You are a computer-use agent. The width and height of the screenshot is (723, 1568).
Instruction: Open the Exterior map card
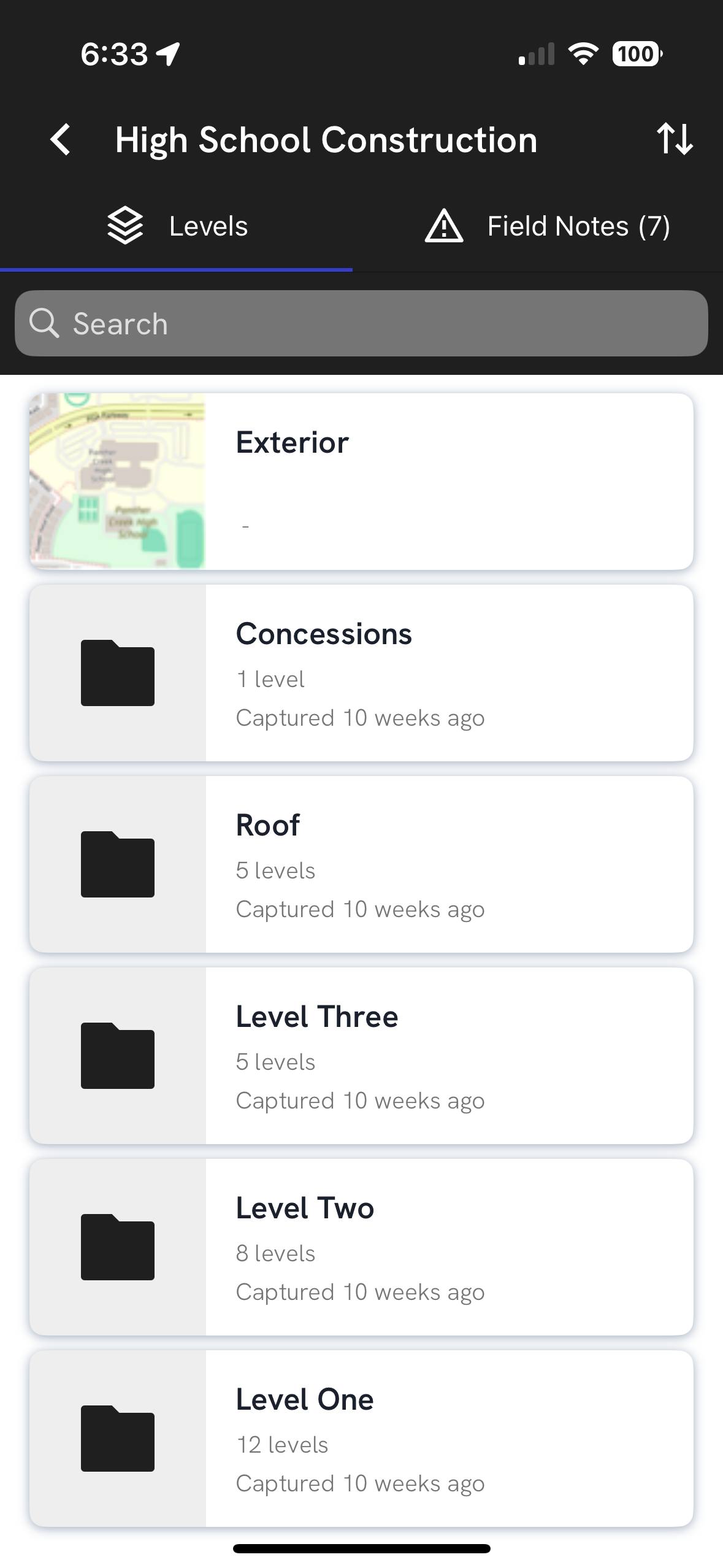pyautogui.click(x=361, y=482)
